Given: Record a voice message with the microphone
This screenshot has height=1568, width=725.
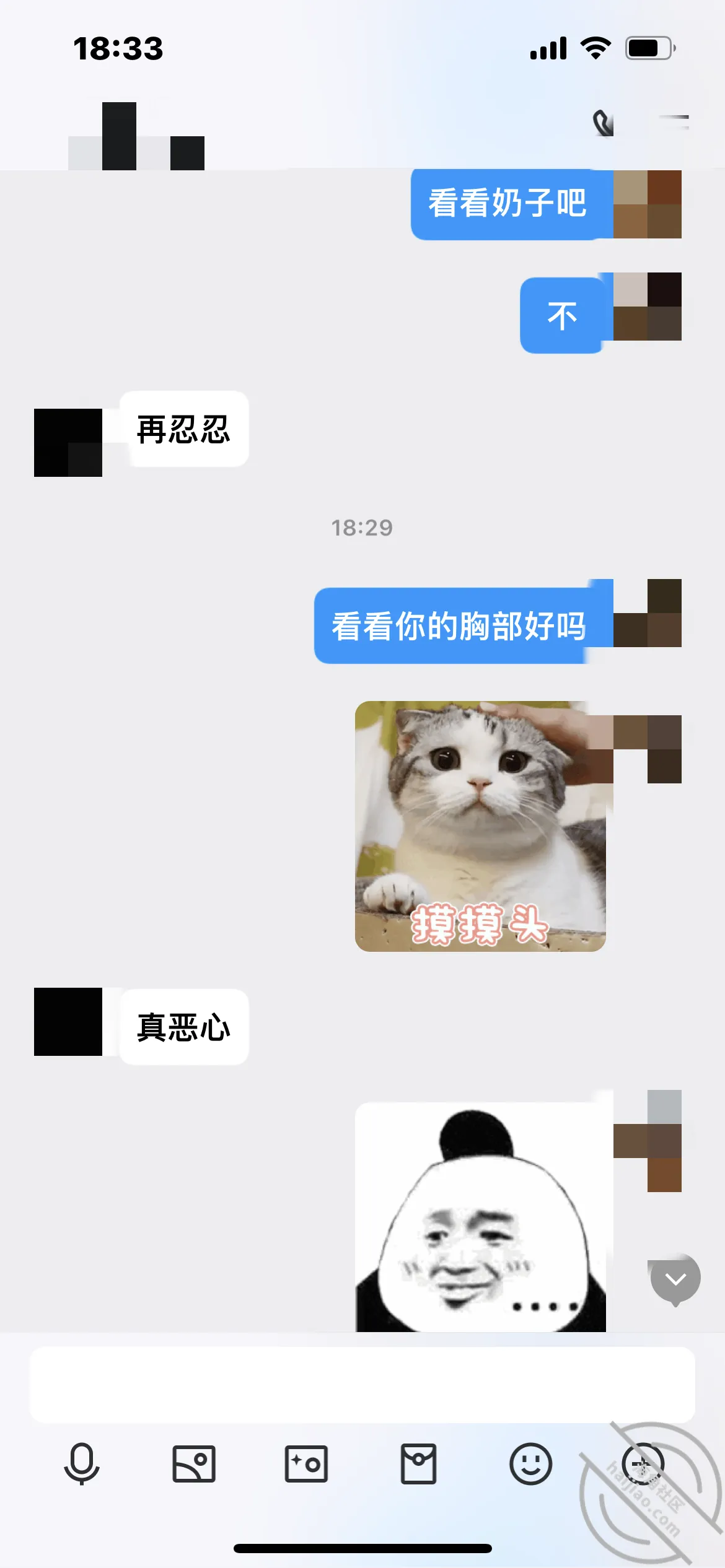Looking at the screenshot, I should pyautogui.click(x=82, y=1464).
